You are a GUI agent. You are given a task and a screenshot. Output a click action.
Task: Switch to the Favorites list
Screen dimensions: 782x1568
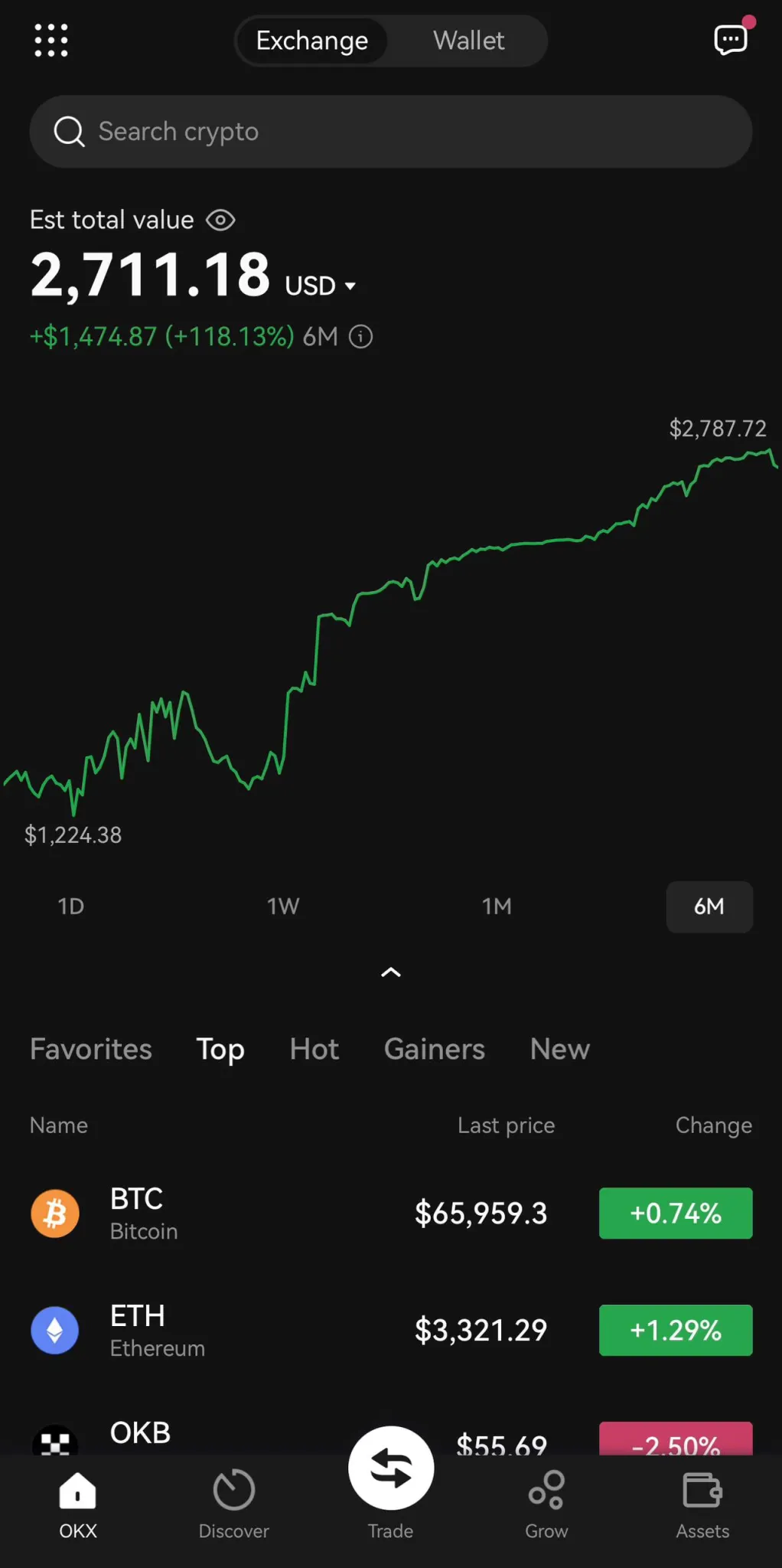click(x=91, y=1049)
